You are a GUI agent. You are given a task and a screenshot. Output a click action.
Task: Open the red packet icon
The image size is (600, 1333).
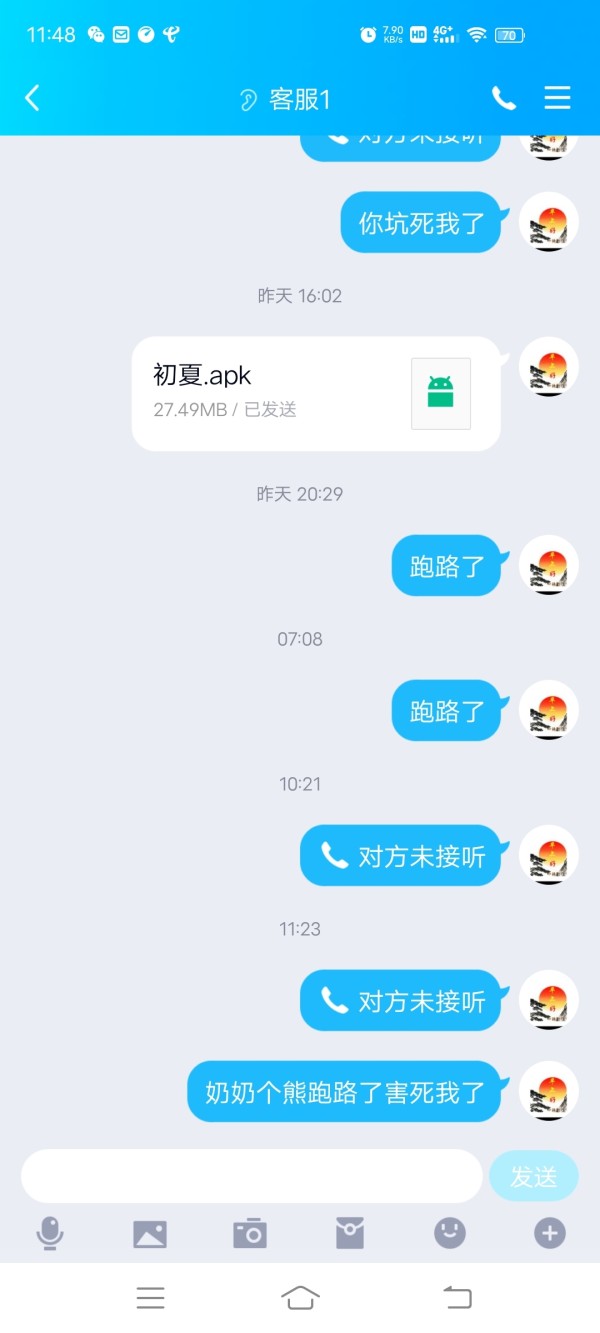click(350, 1233)
